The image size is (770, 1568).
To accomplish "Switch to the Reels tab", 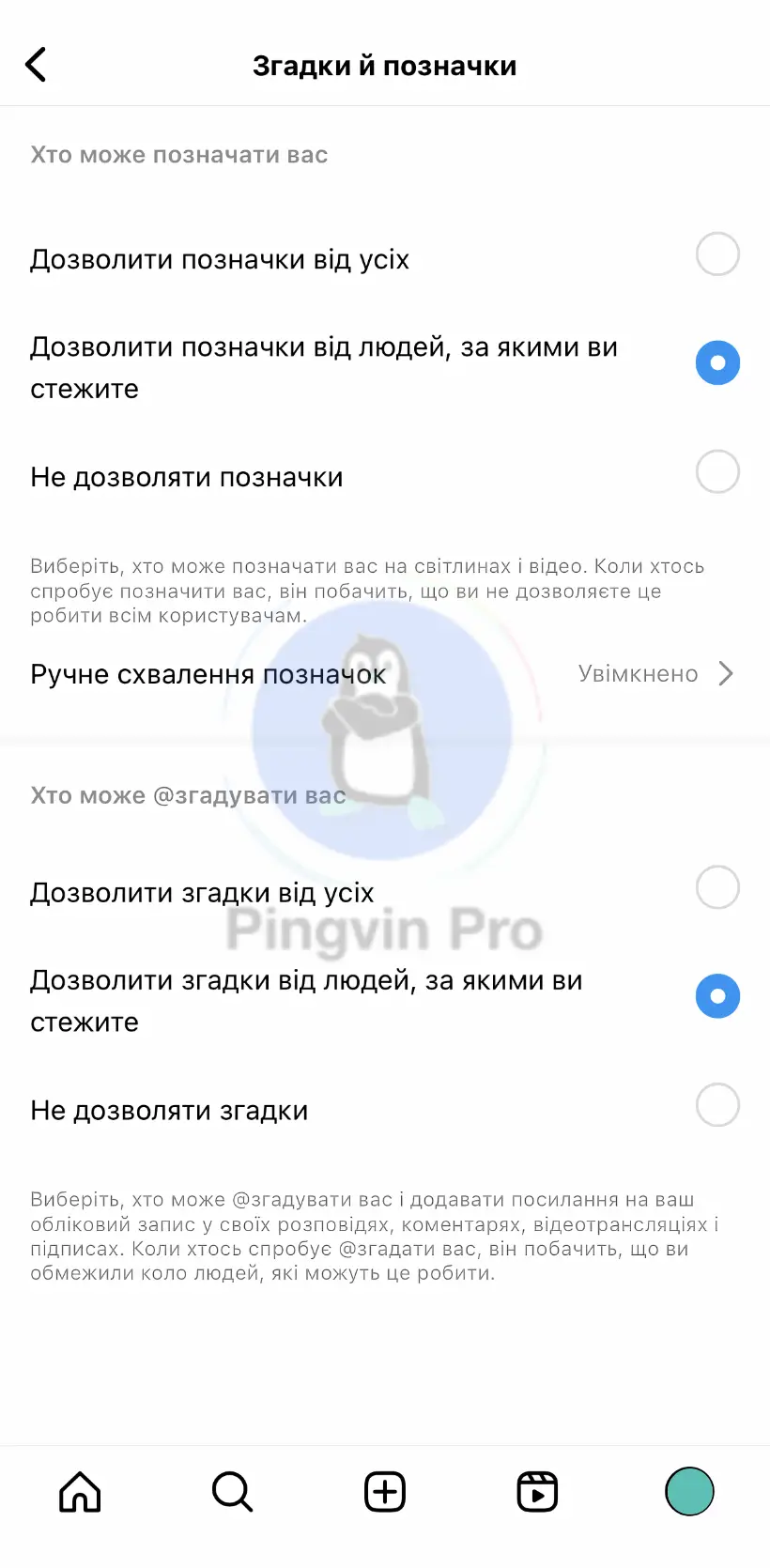I will (537, 1491).
